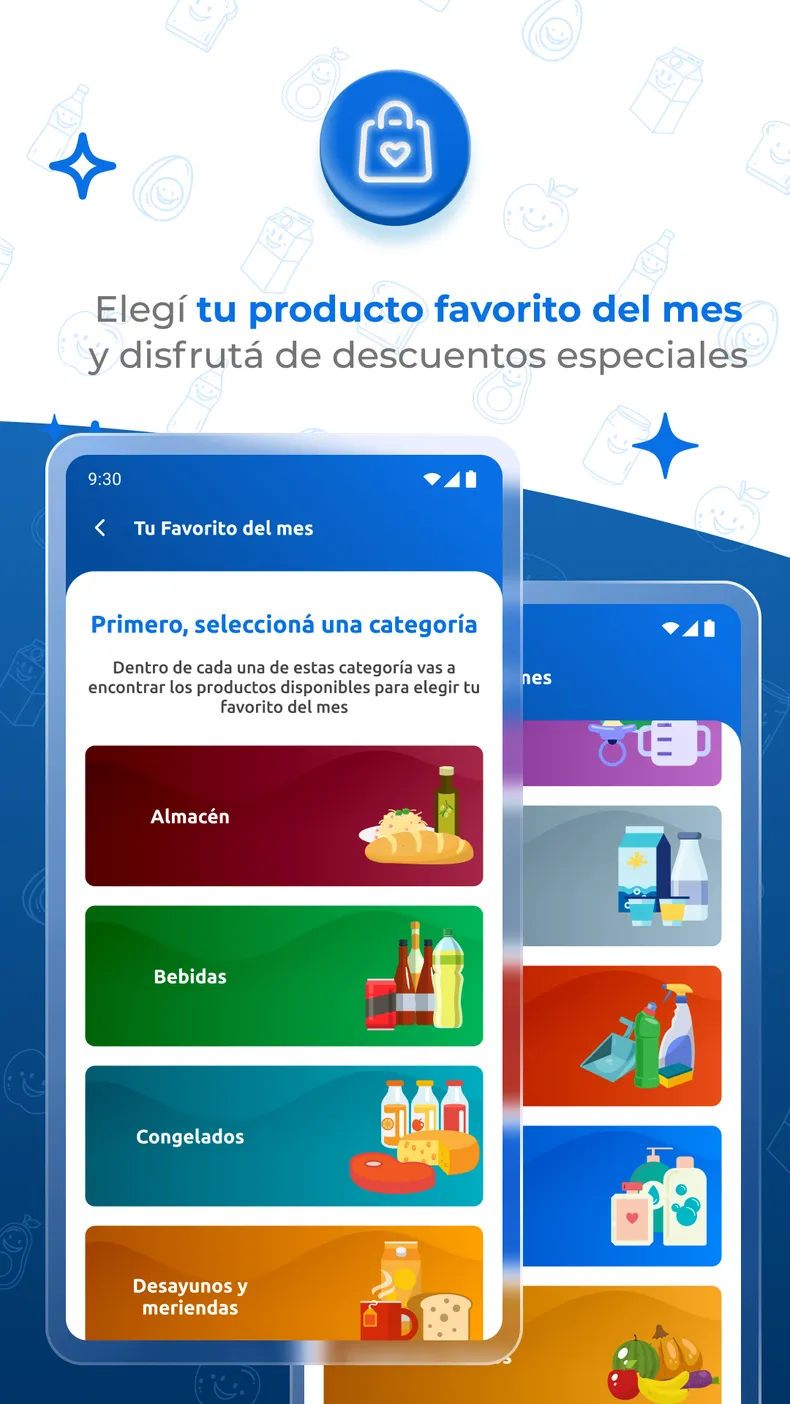Viewport: 790px width, 1404px height.
Task: Open the Bebidas category
Action: 284,975
